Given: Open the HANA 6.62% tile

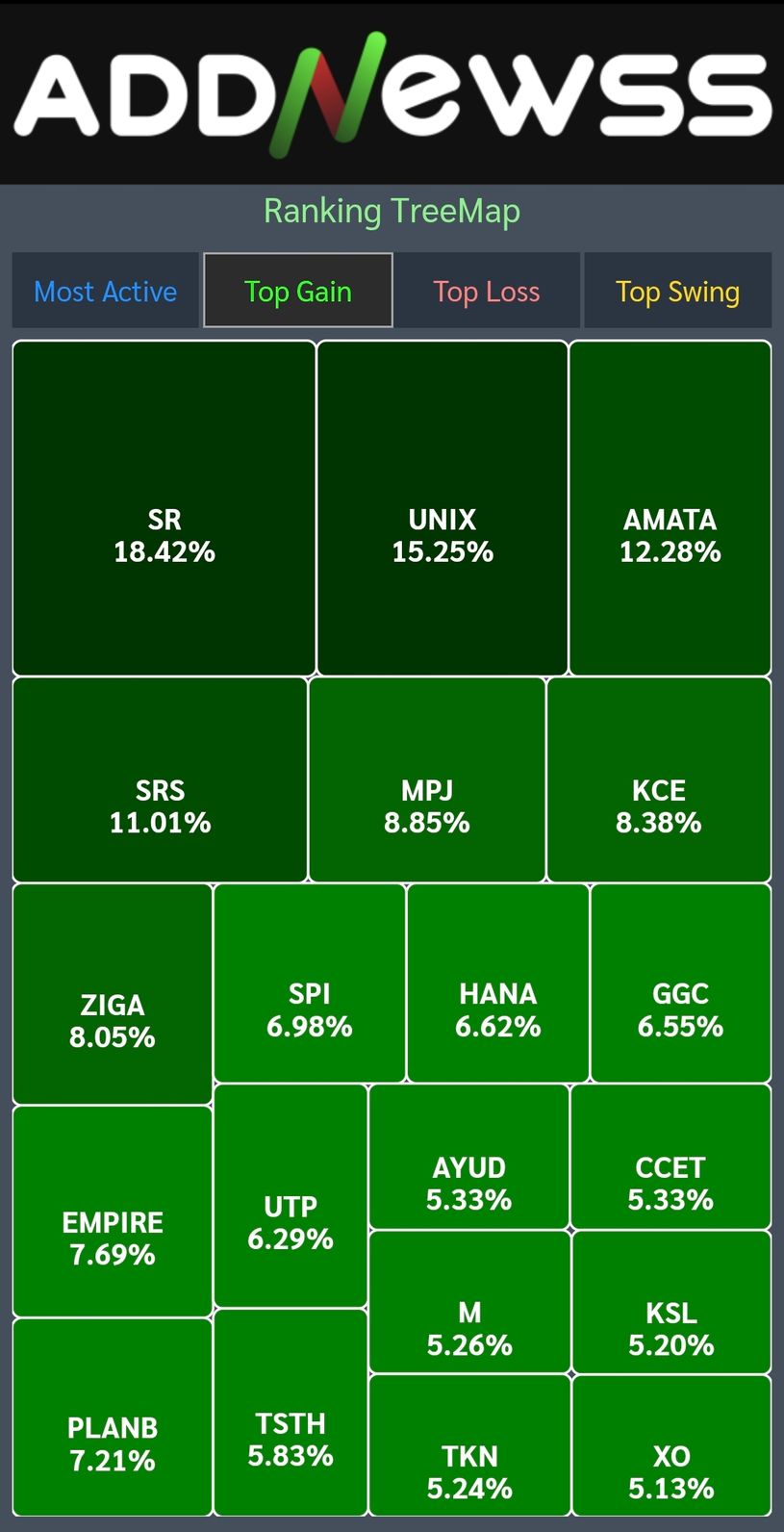Looking at the screenshot, I should (498, 983).
